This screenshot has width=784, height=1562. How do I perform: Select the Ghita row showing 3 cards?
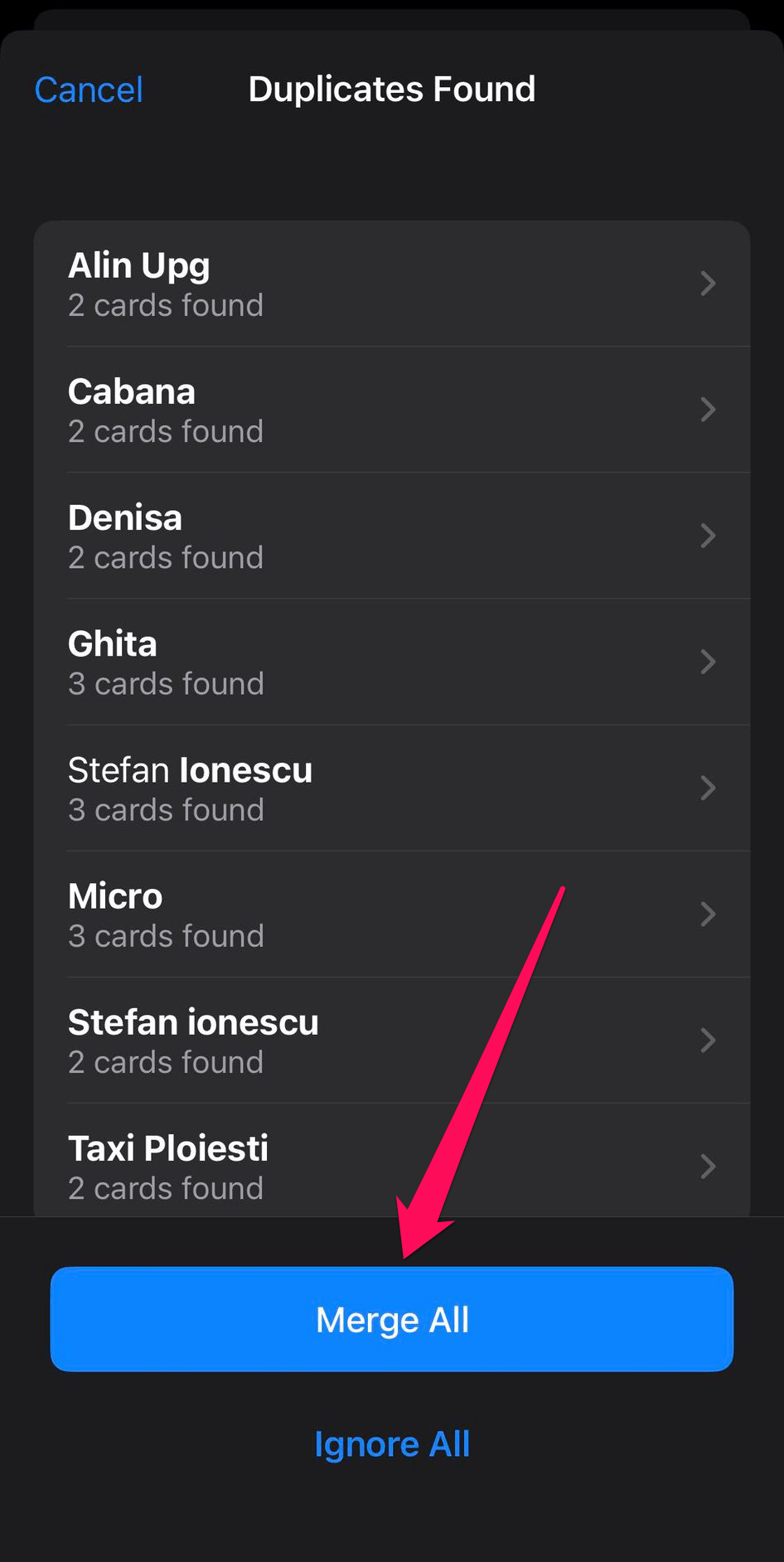click(332, 662)
